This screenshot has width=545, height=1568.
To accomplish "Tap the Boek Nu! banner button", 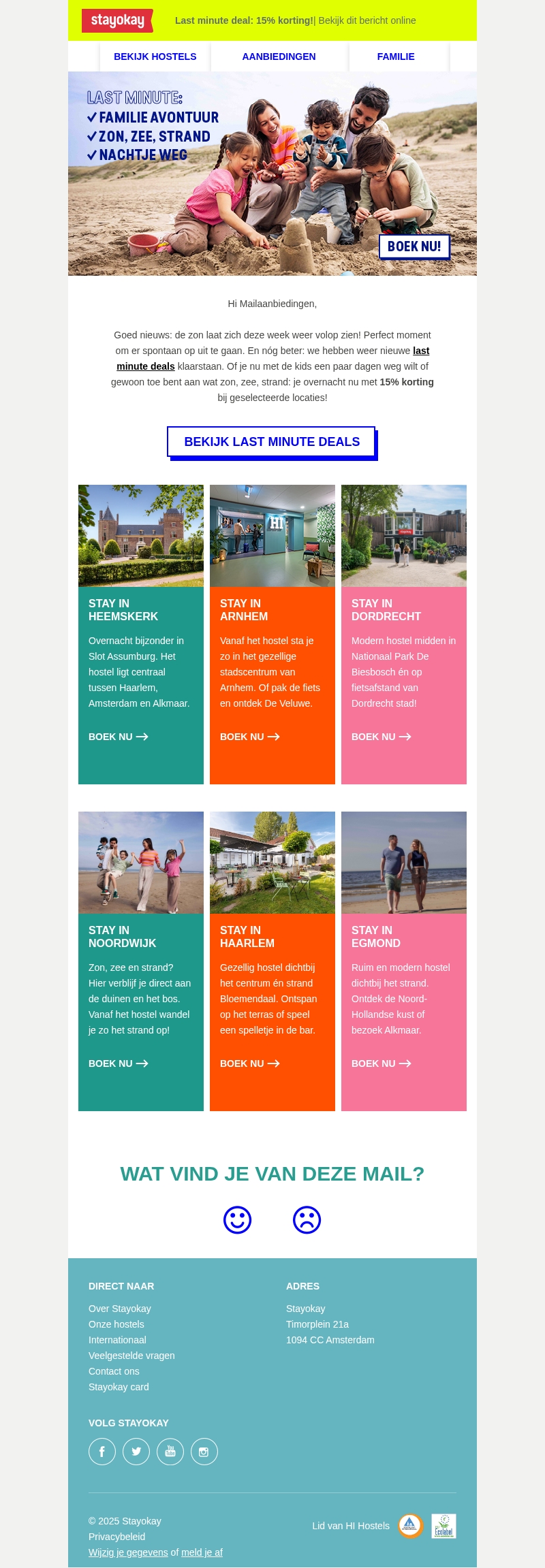I will (x=414, y=246).
